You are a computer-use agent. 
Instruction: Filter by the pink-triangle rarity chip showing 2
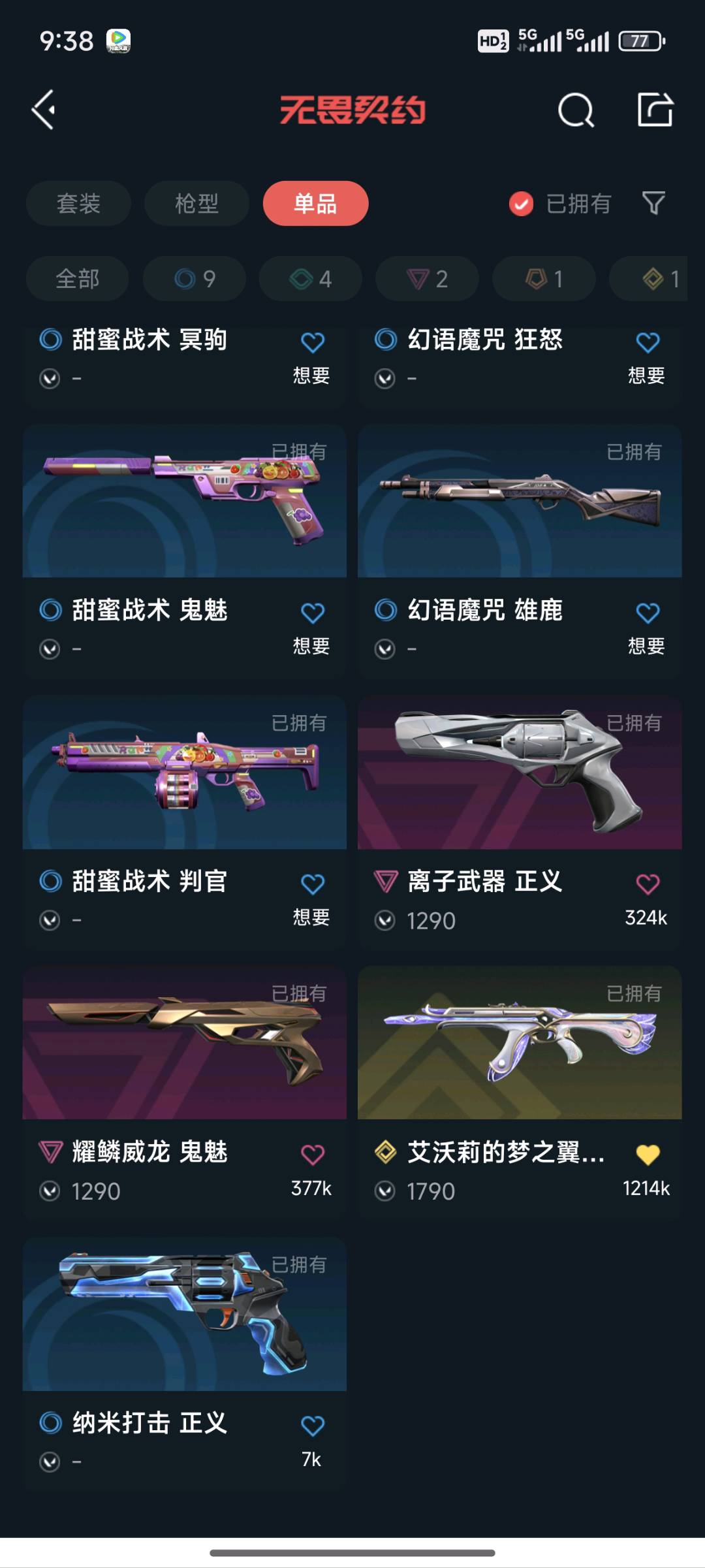tap(427, 279)
